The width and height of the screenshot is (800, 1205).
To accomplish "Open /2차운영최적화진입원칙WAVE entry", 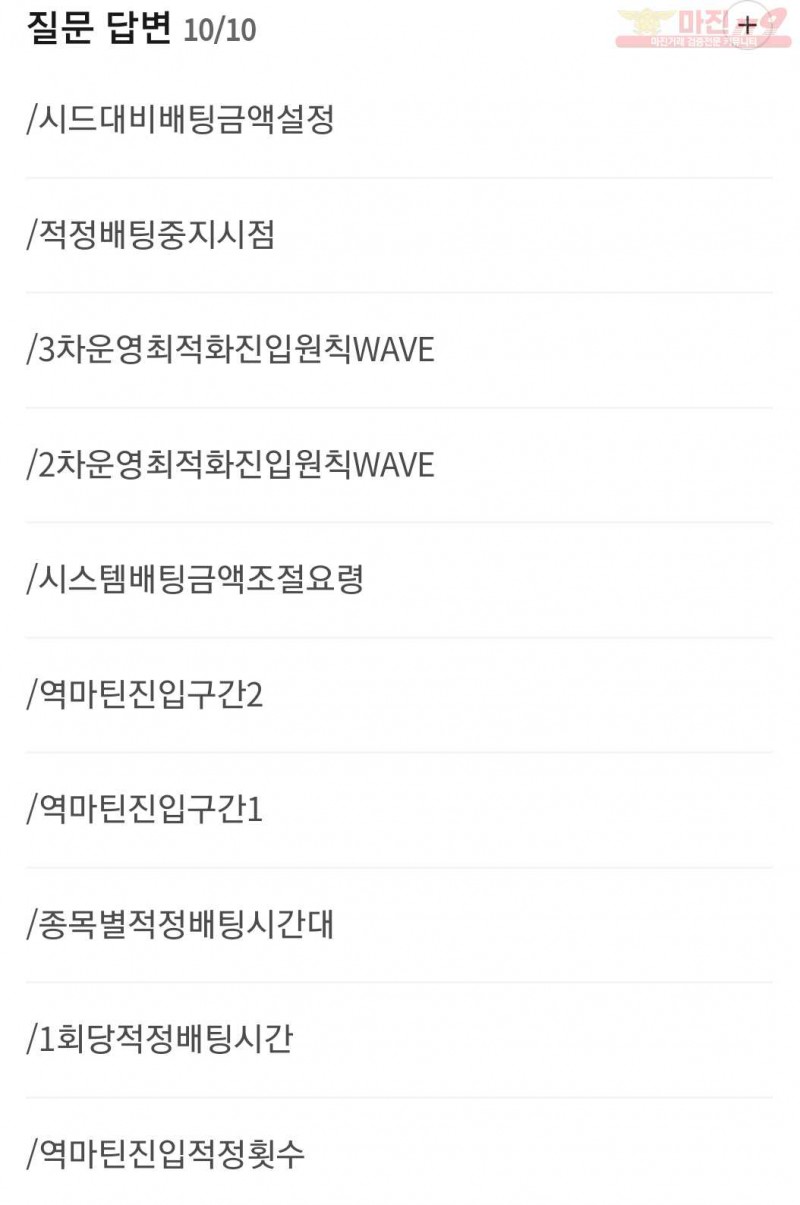I will [230, 465].
